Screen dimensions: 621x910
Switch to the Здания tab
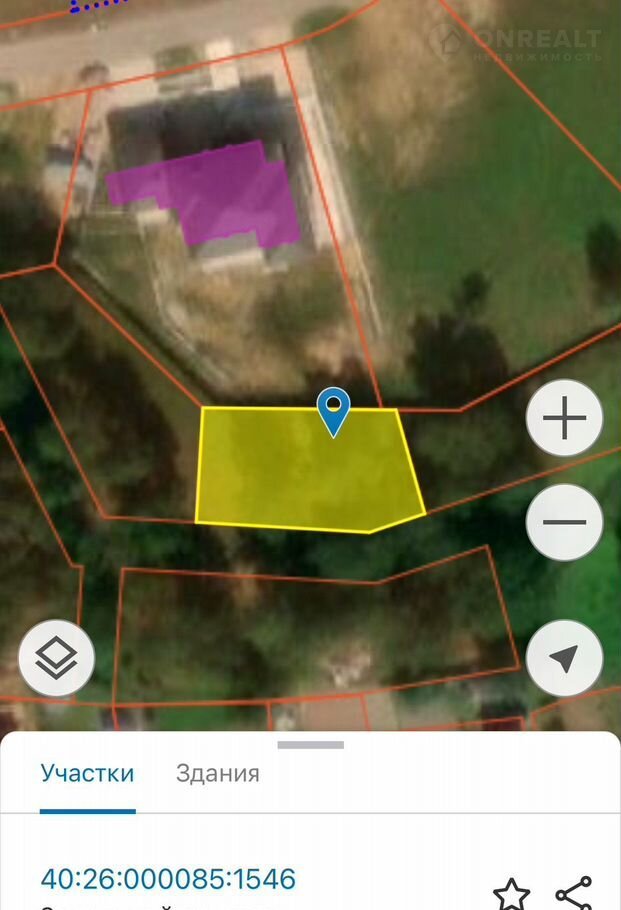(217, 773)
